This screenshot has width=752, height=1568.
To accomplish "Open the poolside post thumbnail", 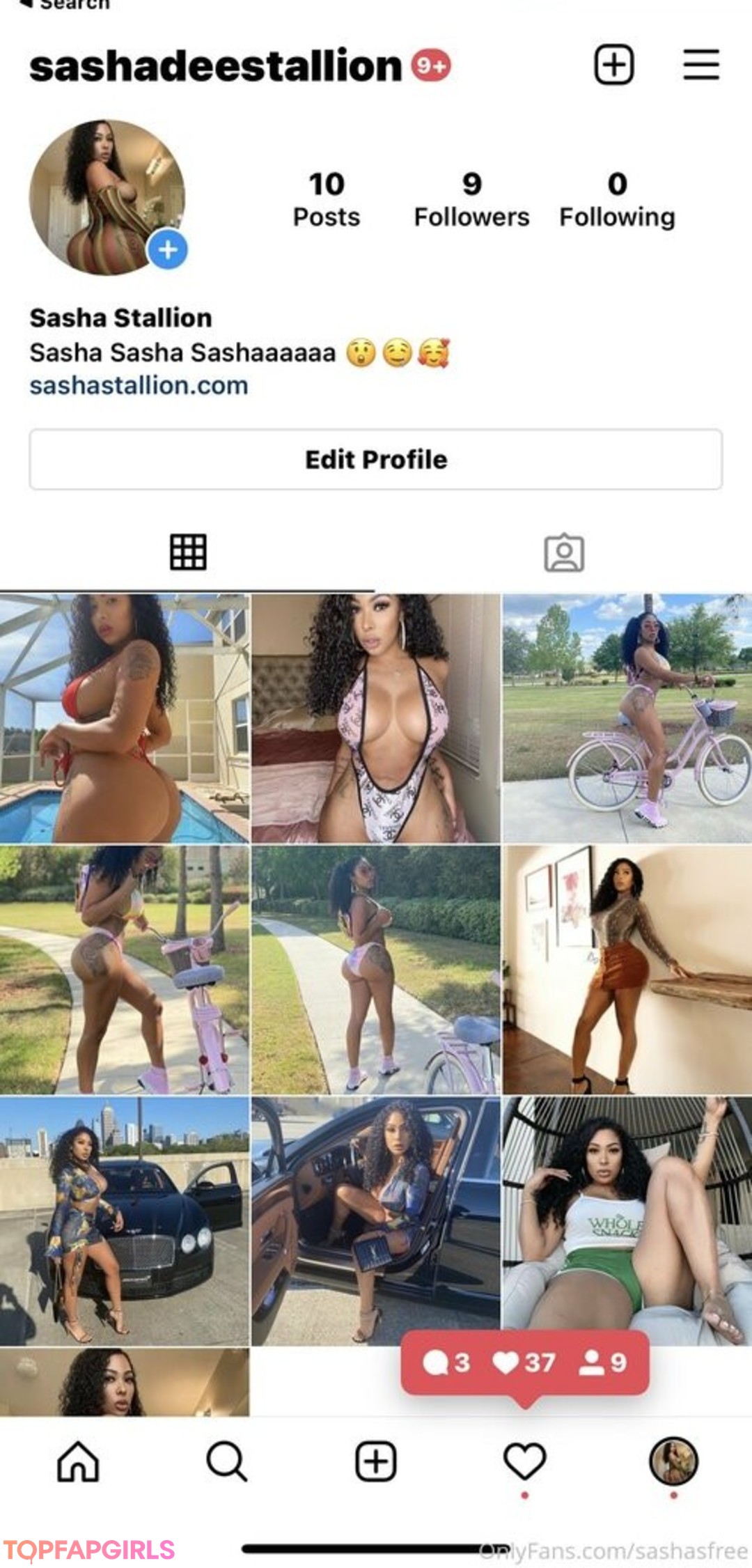I will click(x=124, y=718).
